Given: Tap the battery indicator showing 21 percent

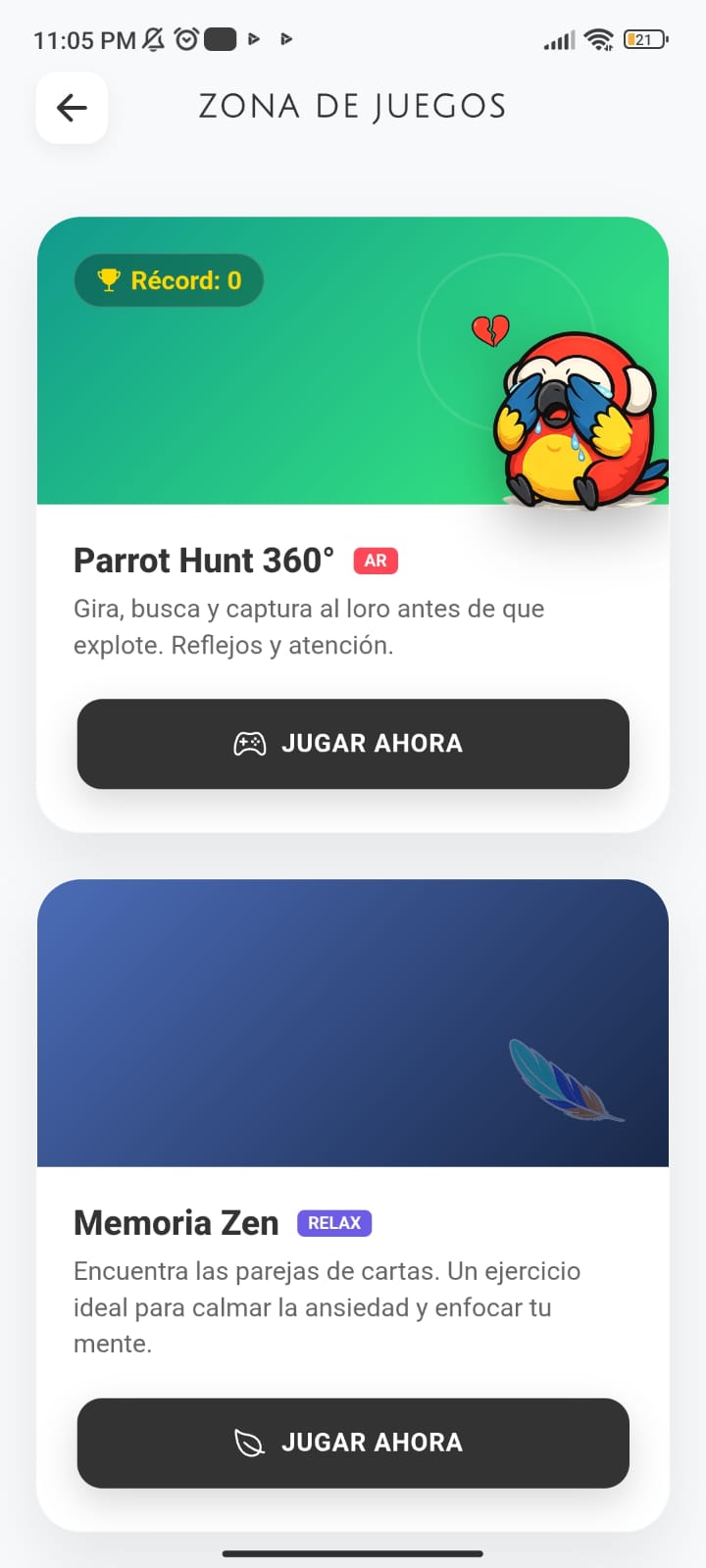Looking at the screenshot, I should point(646,39).
